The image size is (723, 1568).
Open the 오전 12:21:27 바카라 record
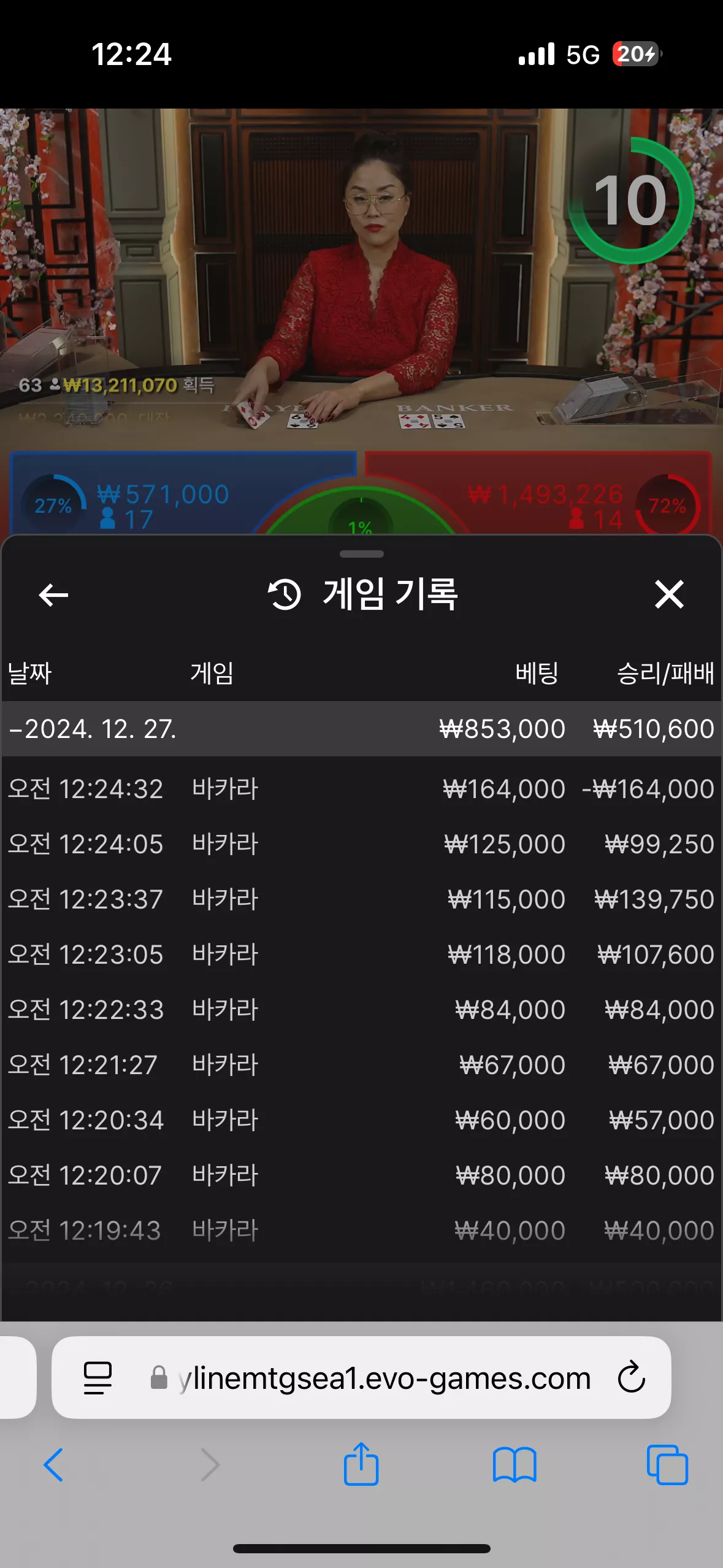tap(361, 1065)
